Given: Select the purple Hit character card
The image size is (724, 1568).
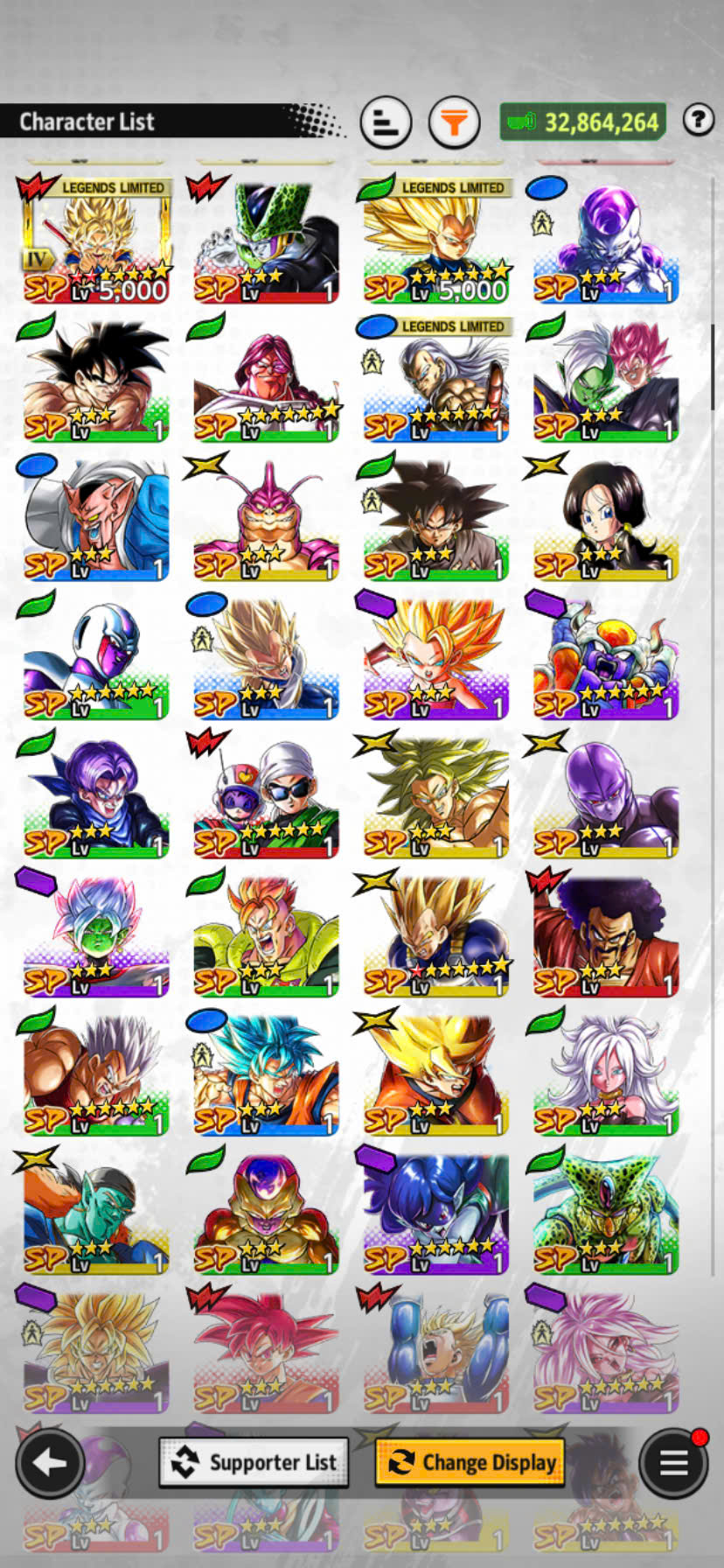Looking at the screenshot, I should pos(605,796).
